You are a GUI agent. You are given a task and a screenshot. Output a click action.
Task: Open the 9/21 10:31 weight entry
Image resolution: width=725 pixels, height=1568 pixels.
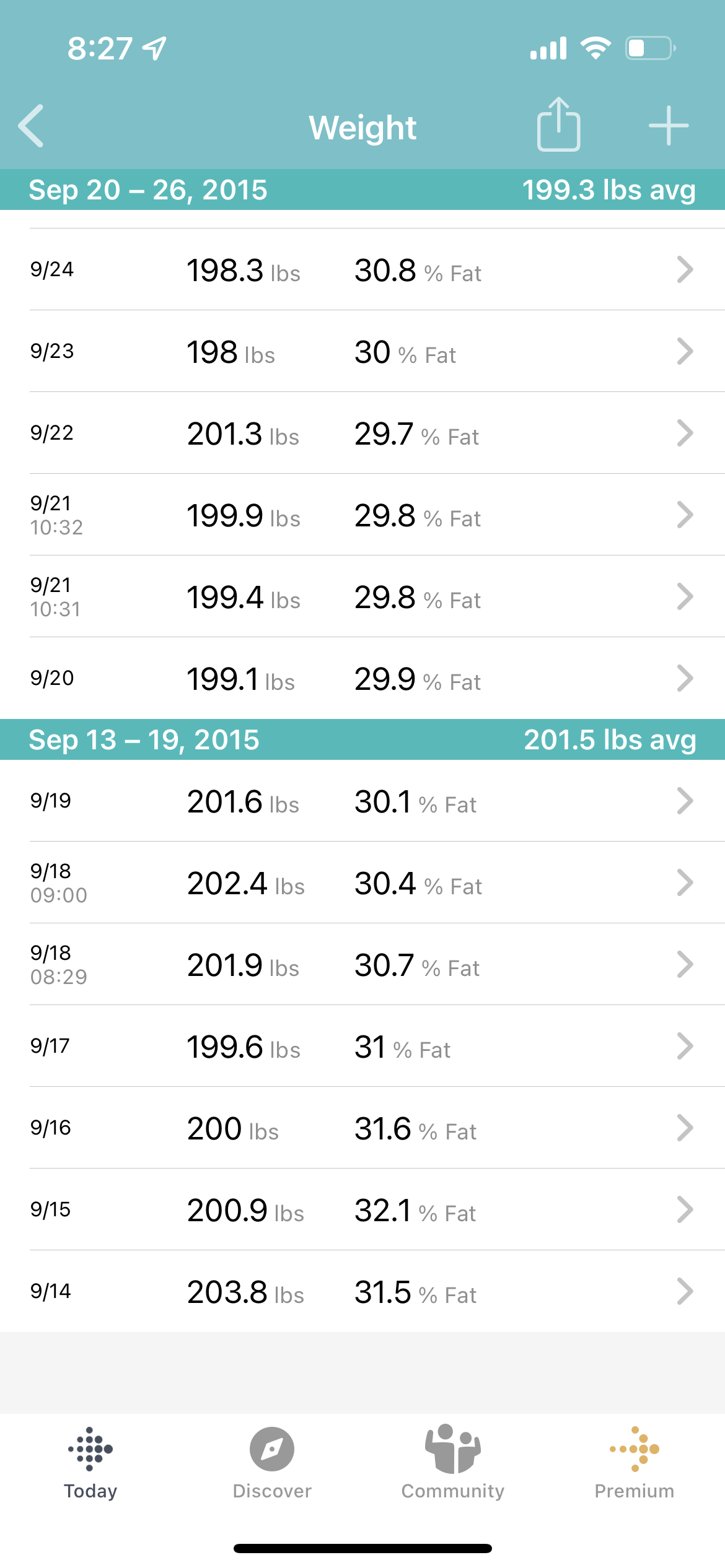(x=362, y=597)
